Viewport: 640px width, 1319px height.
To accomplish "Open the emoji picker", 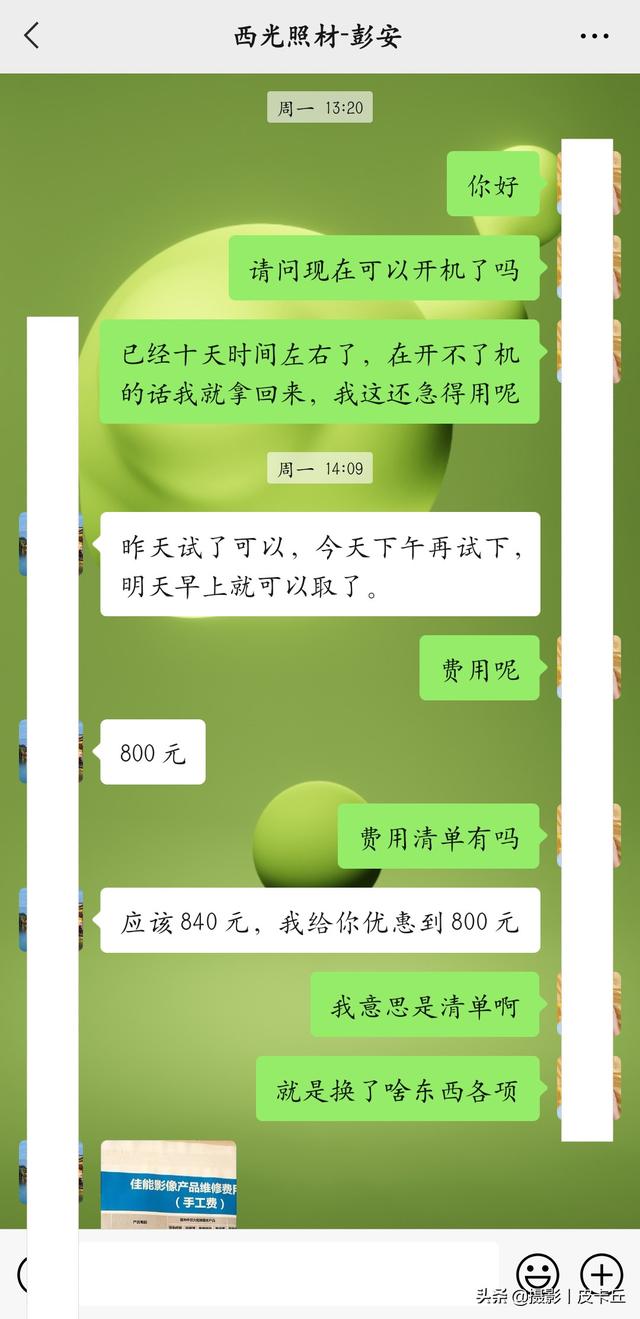I will click(537, 1273).
